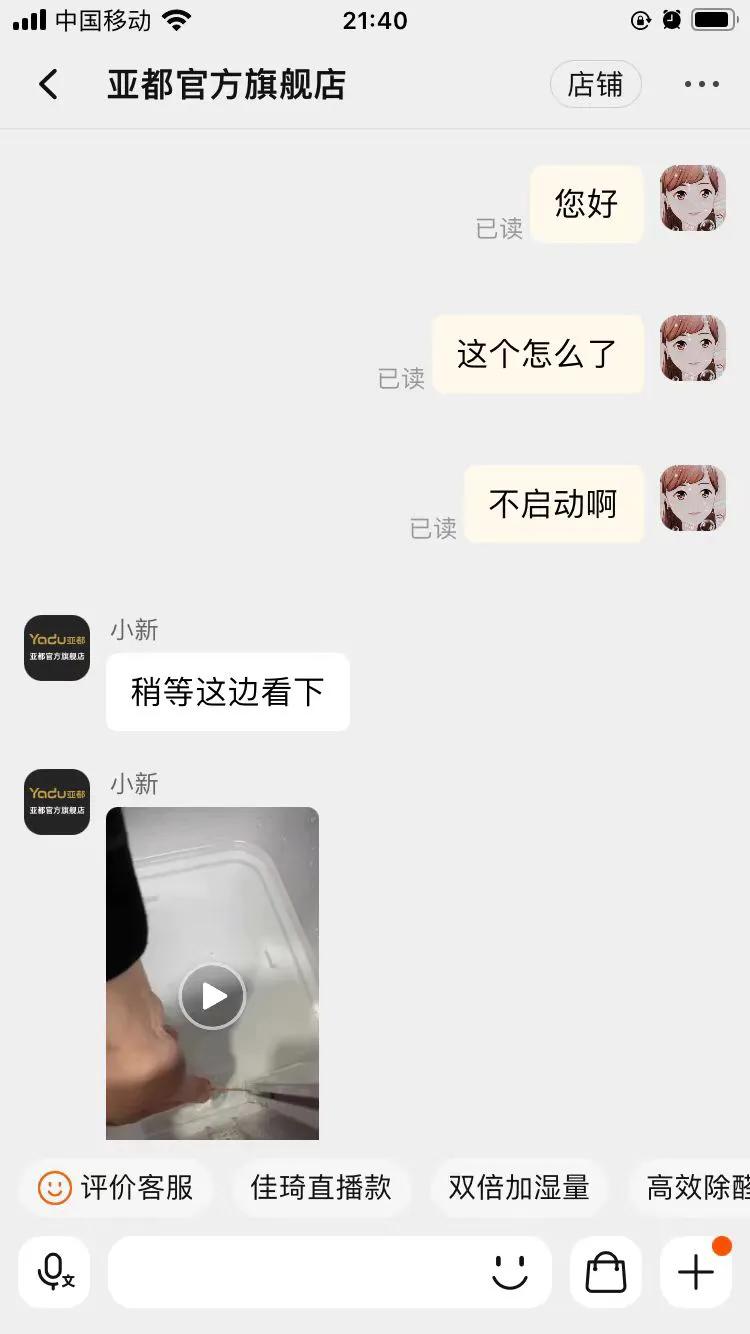Tap the plus button with red dot
750x1334 pixels.
click(x=695, y=1271)
